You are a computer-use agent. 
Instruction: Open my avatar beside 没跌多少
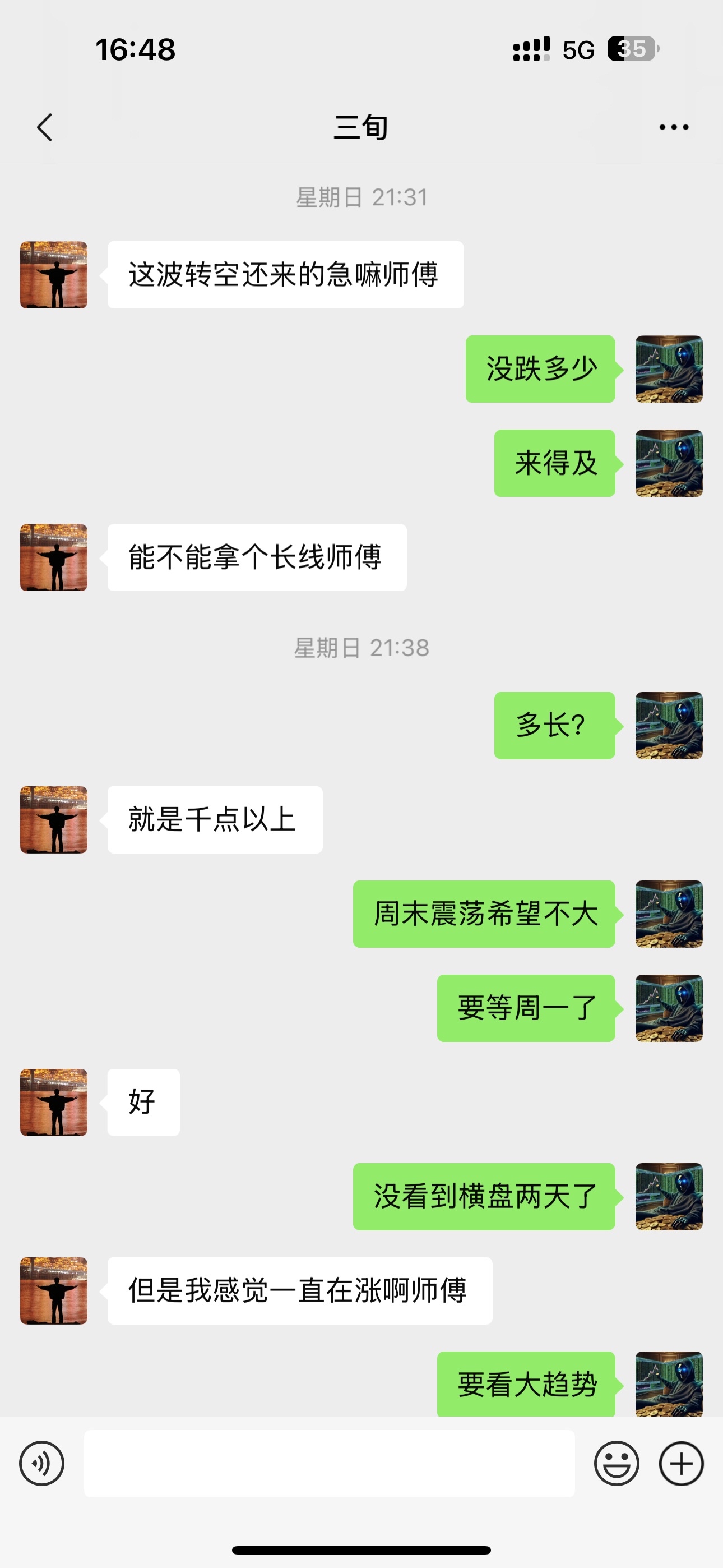[x=669, y=369]
